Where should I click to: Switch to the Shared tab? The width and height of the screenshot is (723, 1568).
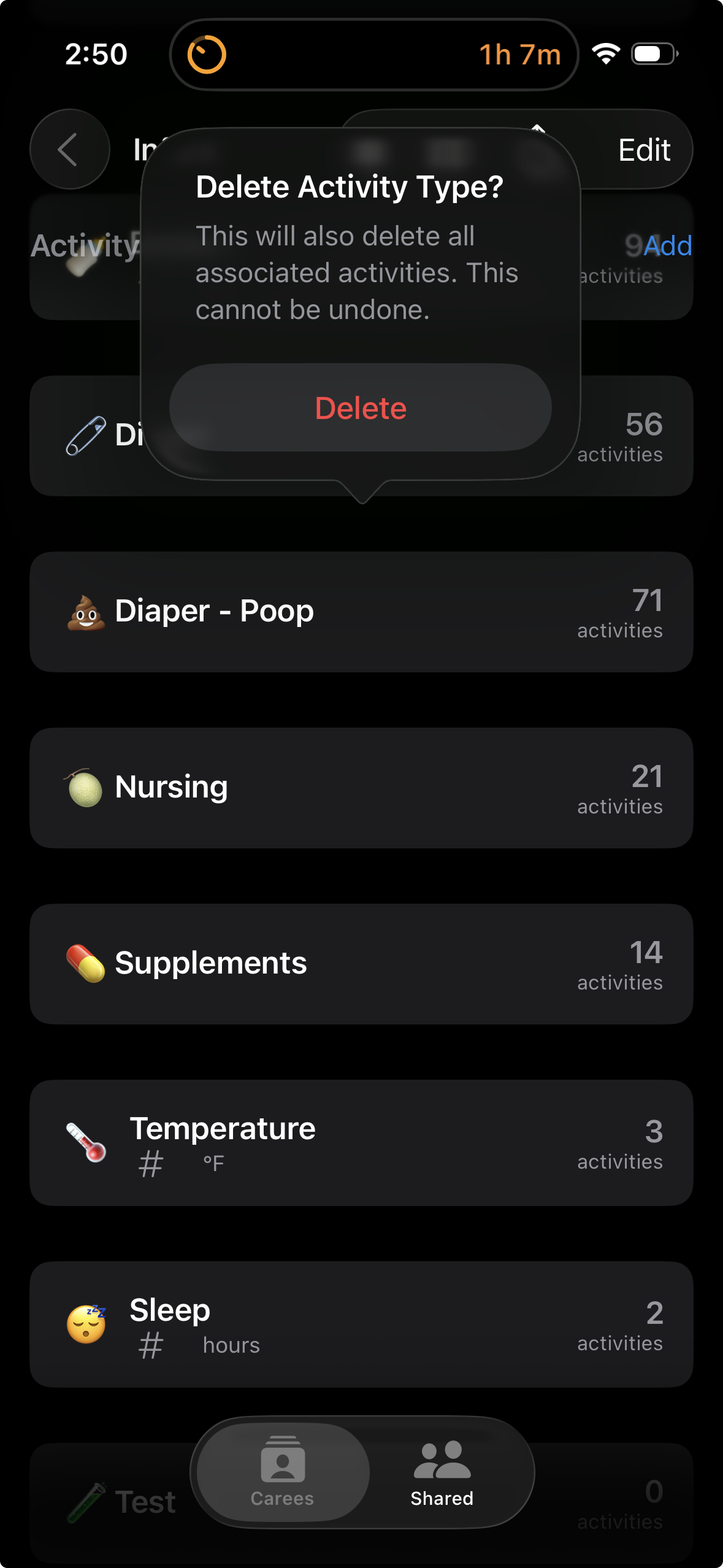[x=442, y=1472]
